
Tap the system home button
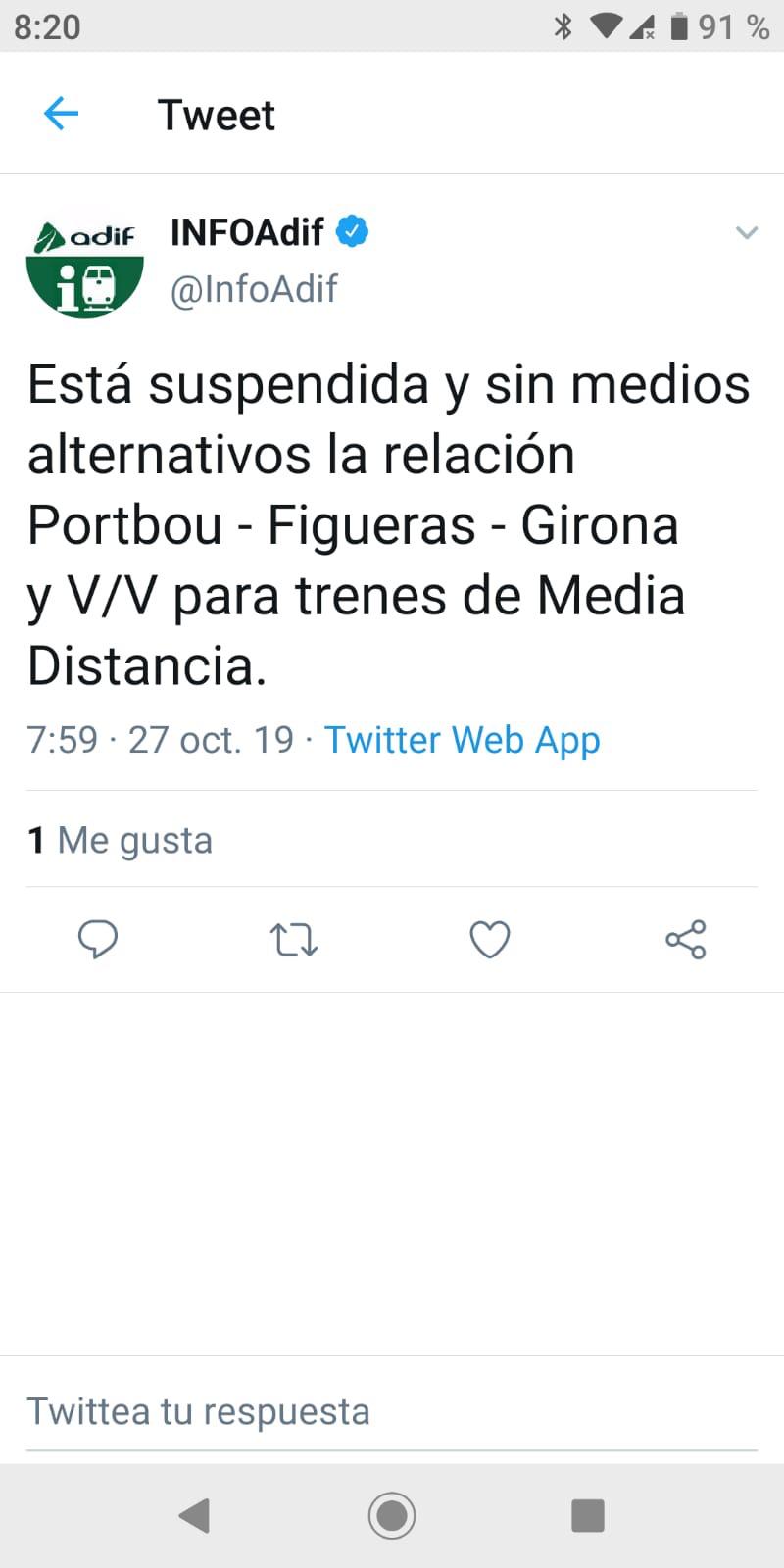pyautogui.click(x=392, y=1515)
